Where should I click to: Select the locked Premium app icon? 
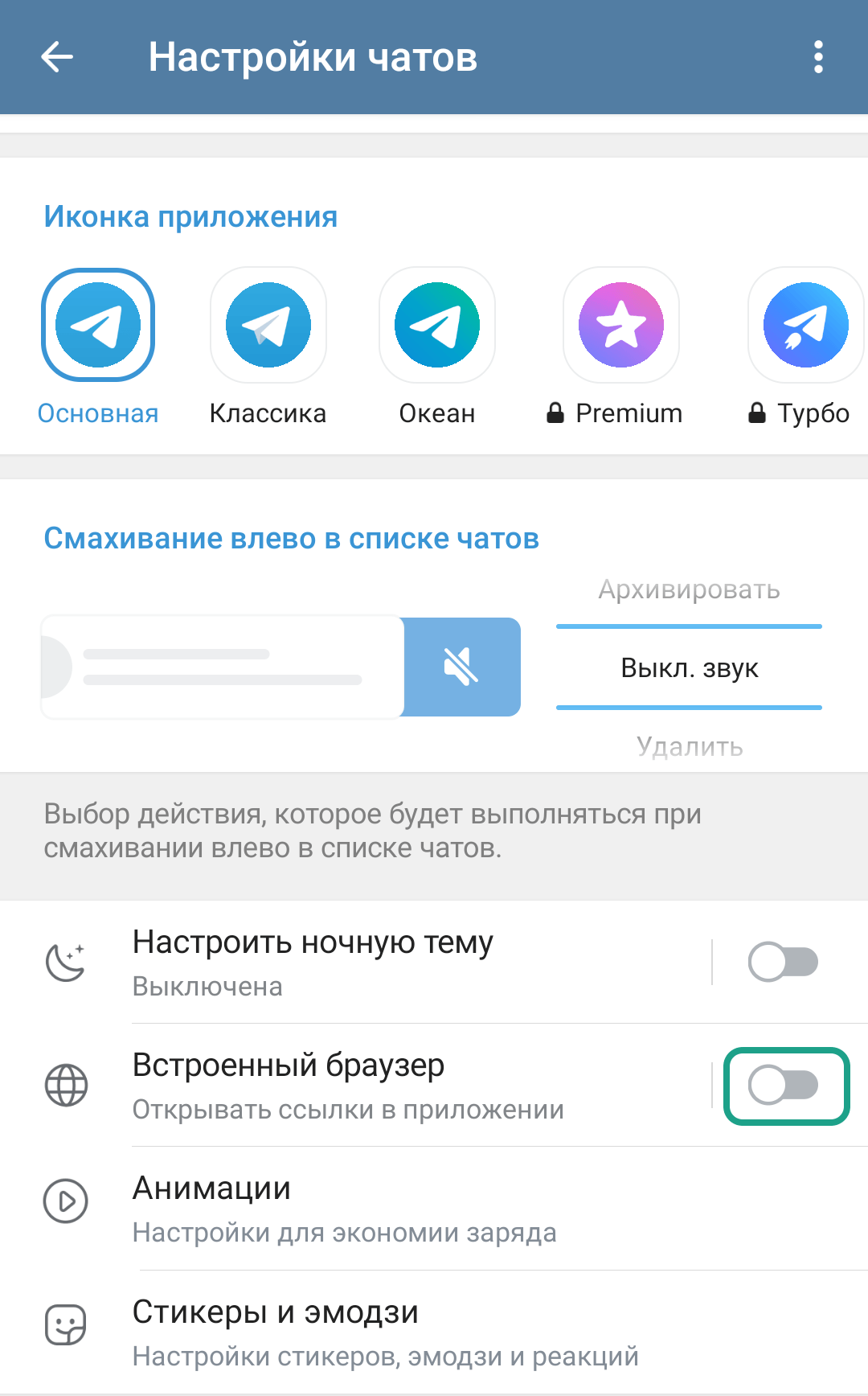point(621,325)
